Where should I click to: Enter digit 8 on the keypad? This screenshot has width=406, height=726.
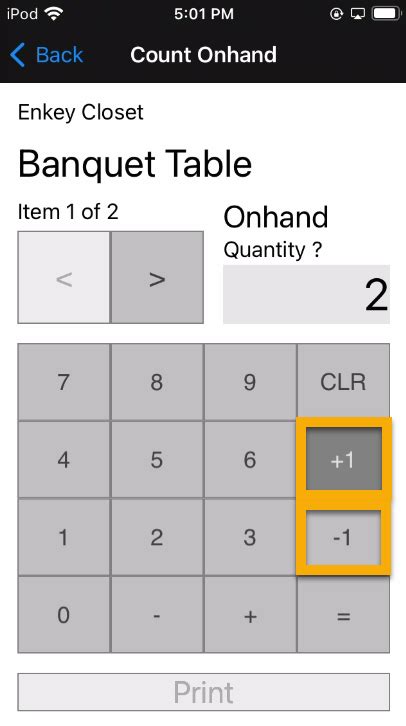tap(157, 382)
